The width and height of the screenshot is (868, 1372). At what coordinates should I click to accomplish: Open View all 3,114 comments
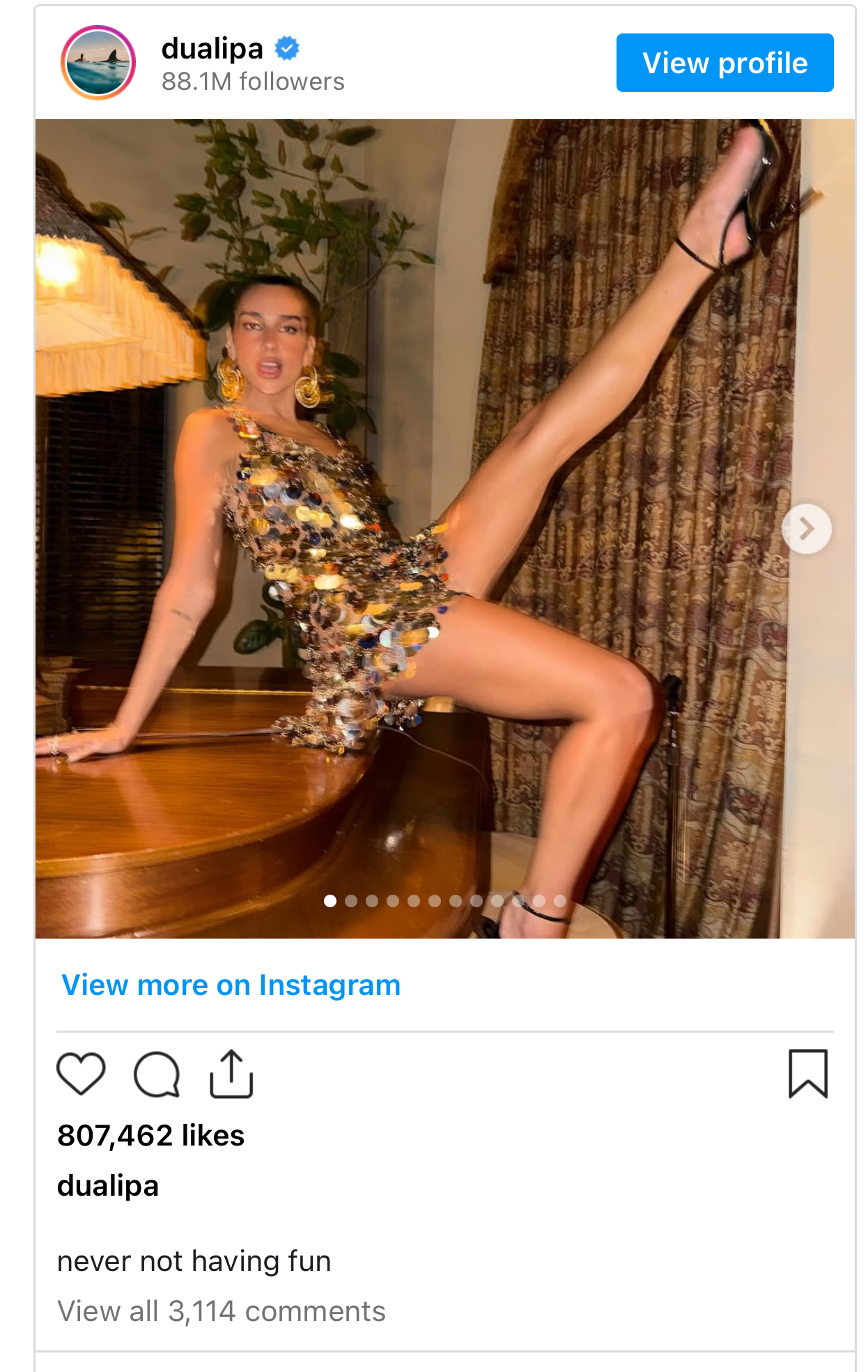221,1311
